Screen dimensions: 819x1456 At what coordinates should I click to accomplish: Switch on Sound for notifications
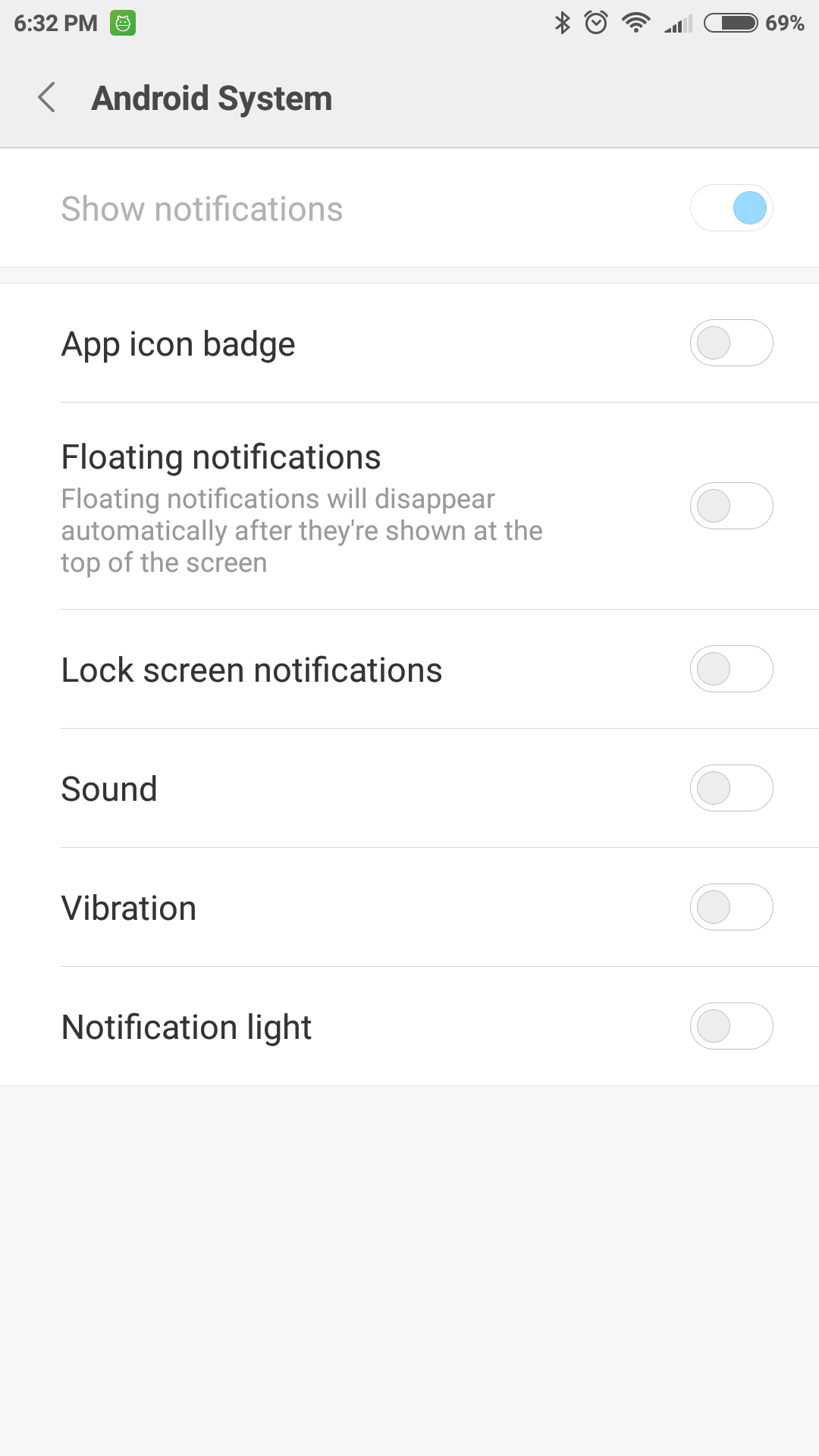coord(731,789)
